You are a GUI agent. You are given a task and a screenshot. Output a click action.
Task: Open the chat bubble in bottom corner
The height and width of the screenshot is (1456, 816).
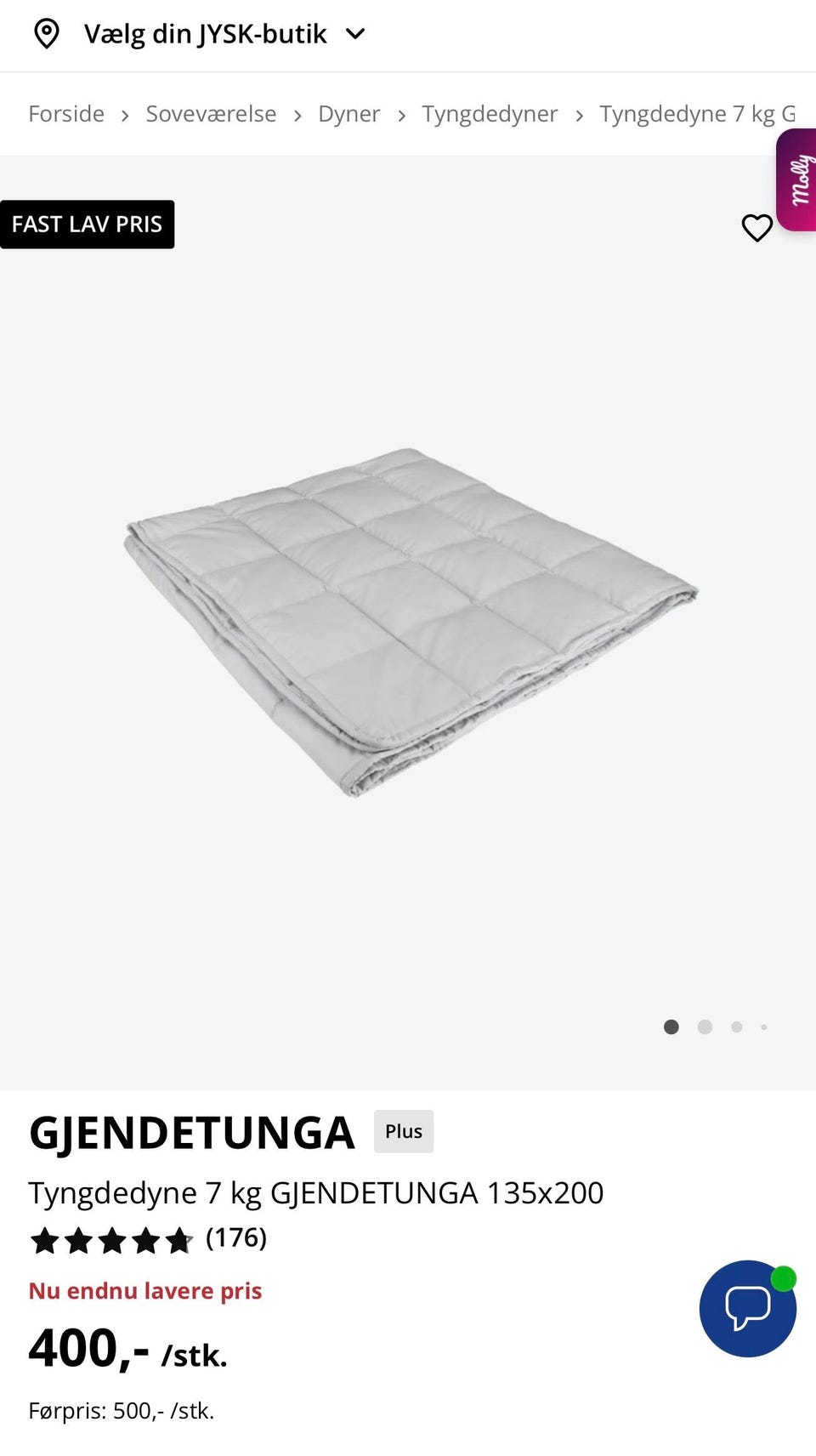(x=747, y=1309)
